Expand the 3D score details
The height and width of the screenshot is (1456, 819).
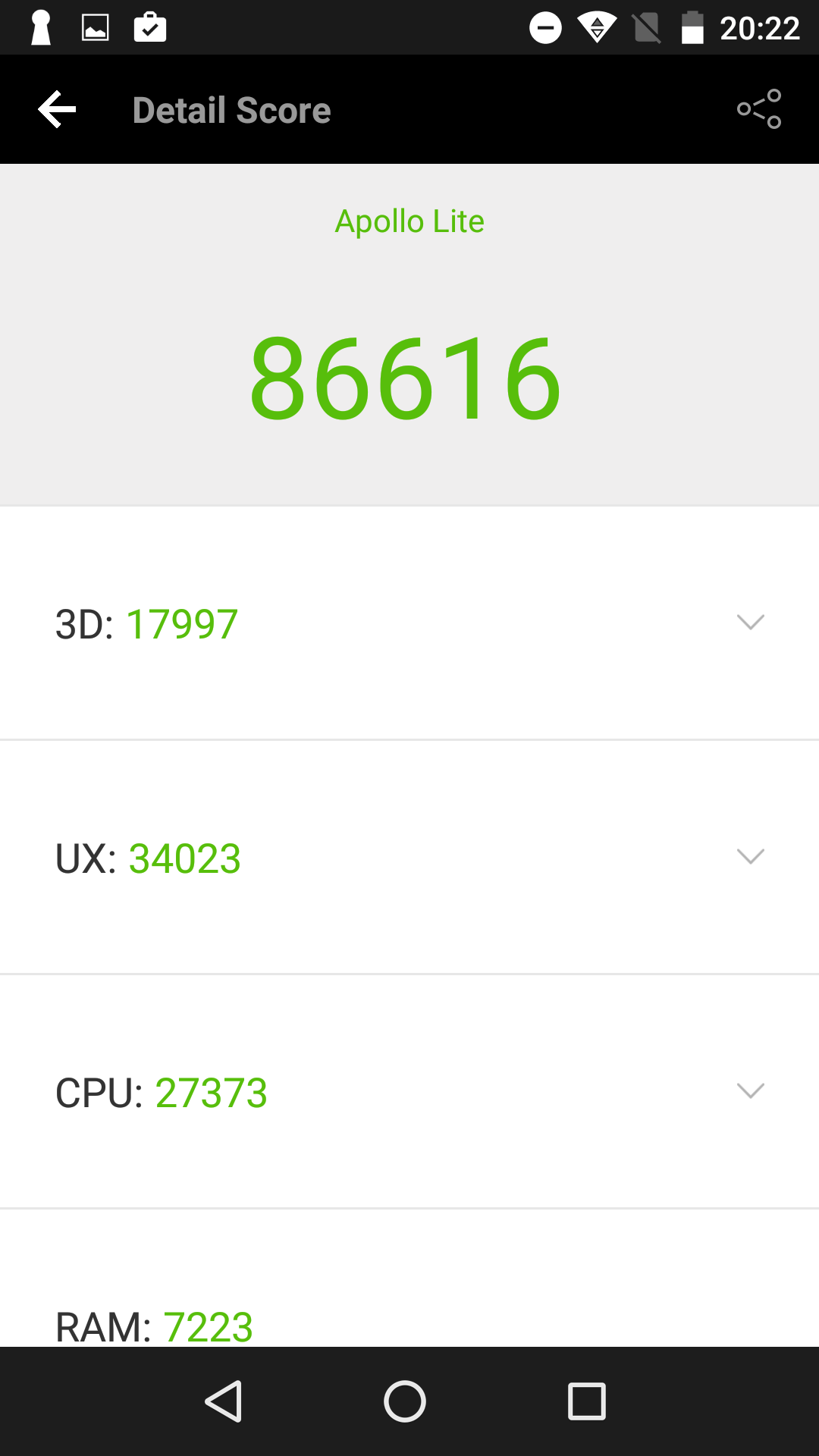409,623
